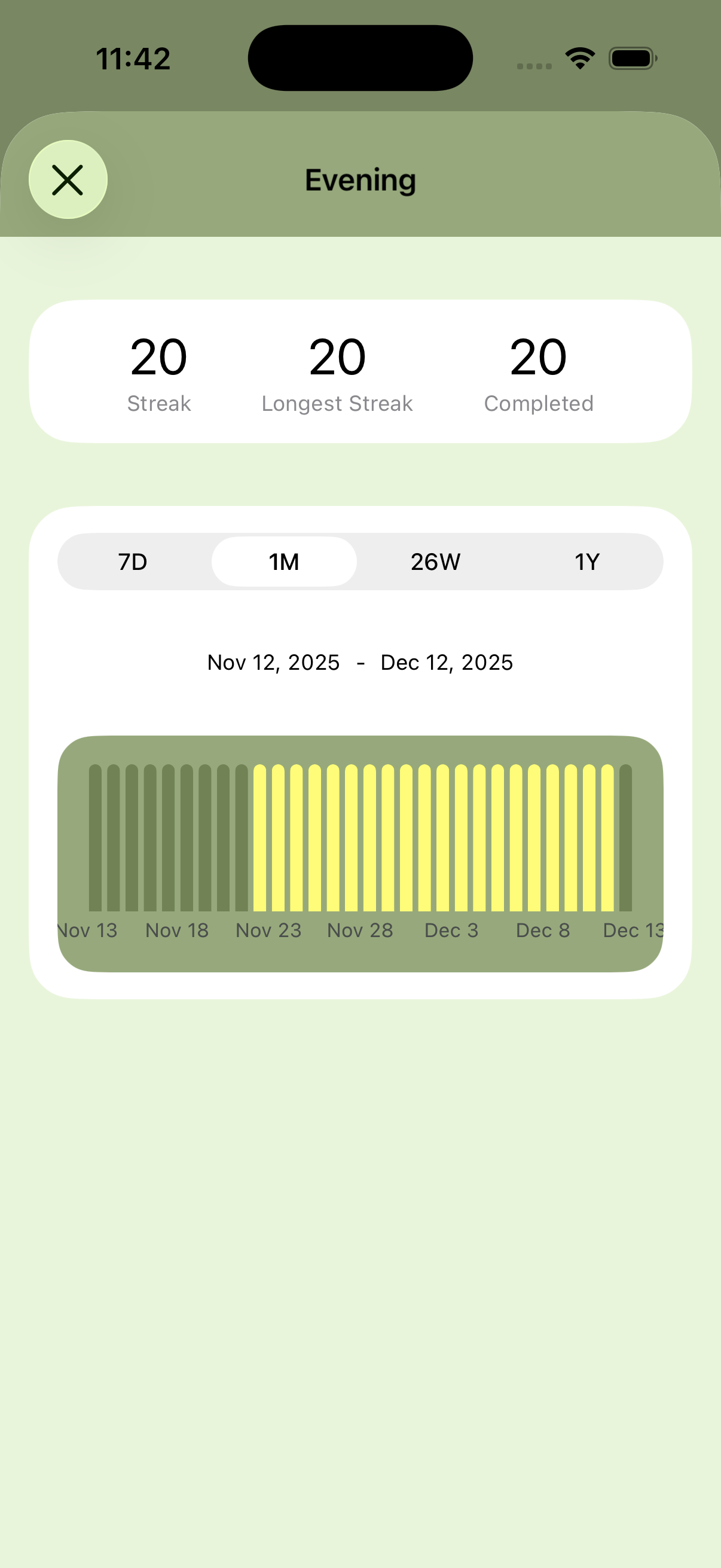Tap the Completed count
This screenshot has height=1568, width=721.
coord(539,373)
